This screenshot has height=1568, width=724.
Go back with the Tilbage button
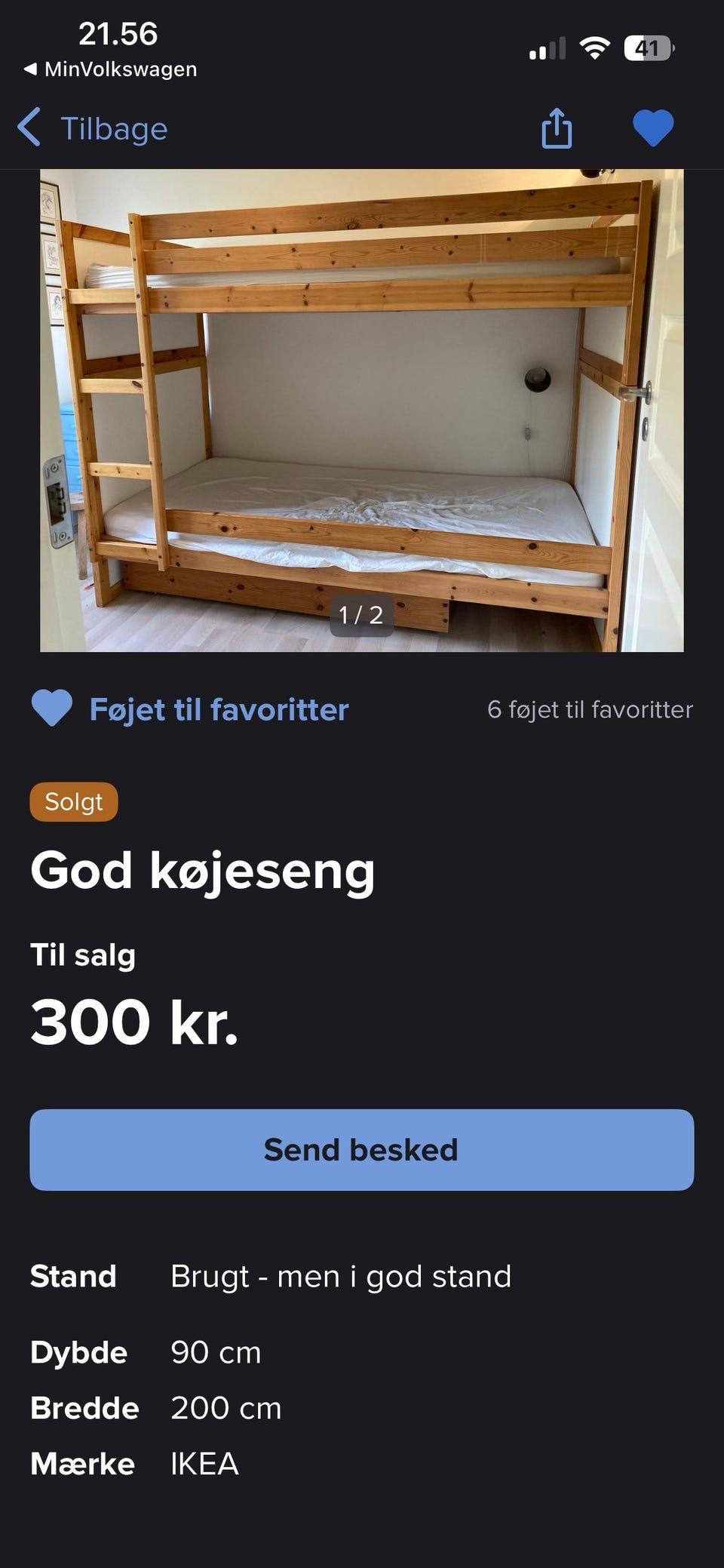(93, 128)
